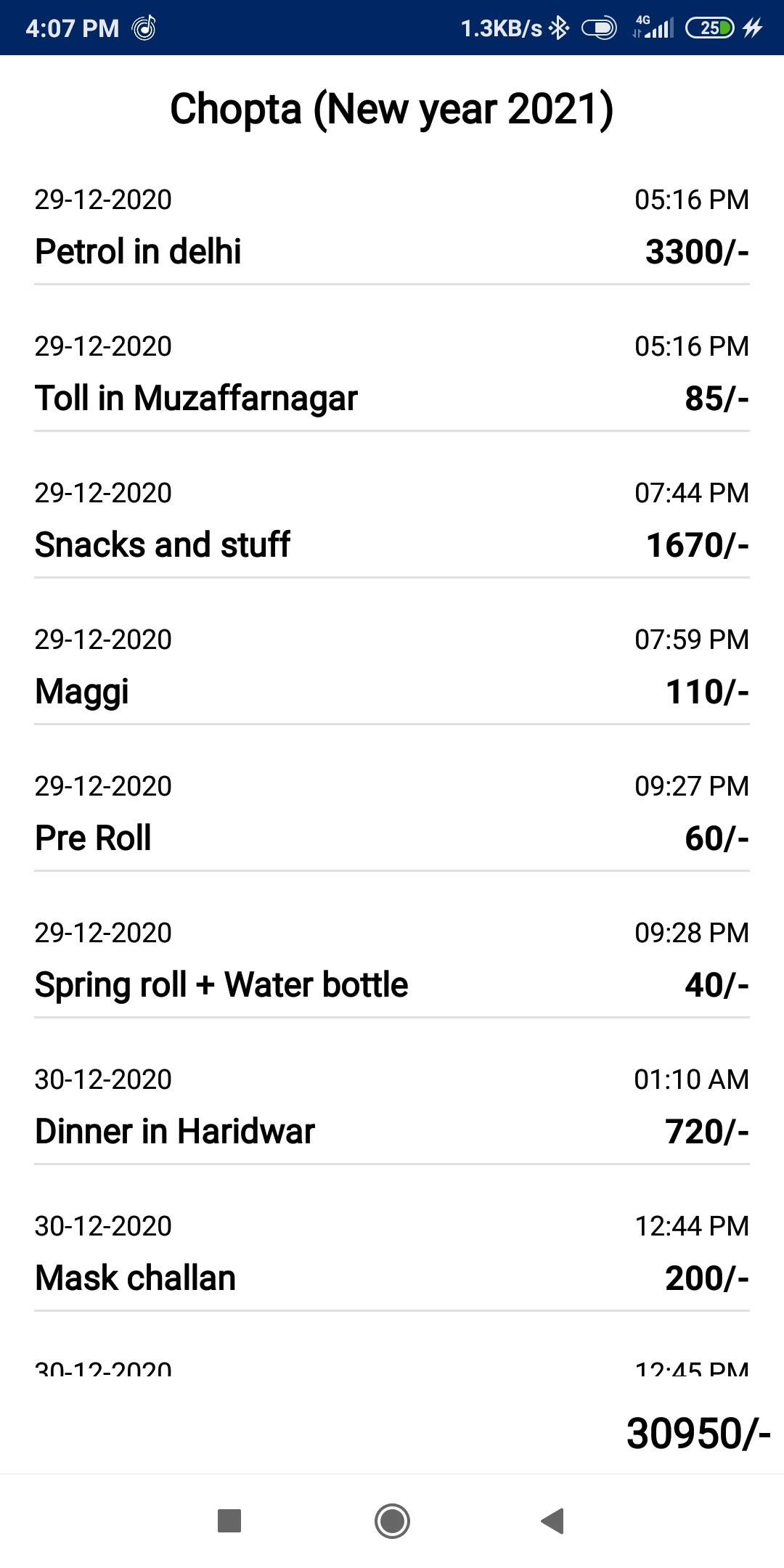View the Mask challan entry
The height and width of the screenshot is (1568, 784).
point(392,1252)
